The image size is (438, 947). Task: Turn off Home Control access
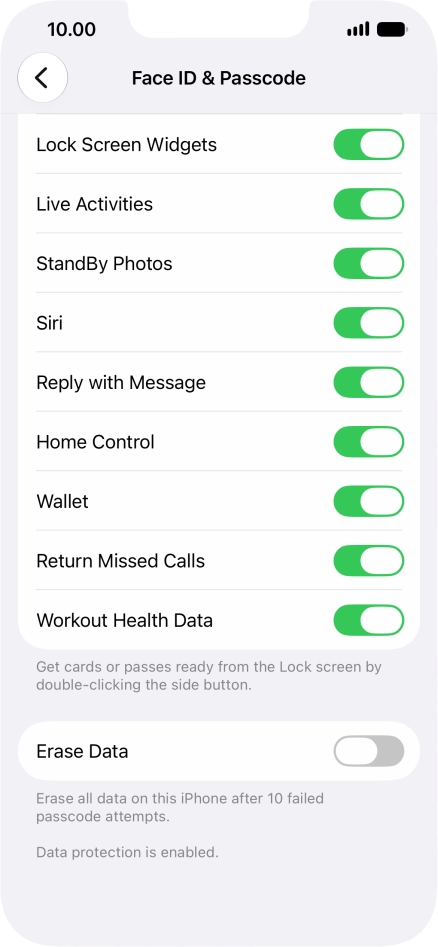369,442
